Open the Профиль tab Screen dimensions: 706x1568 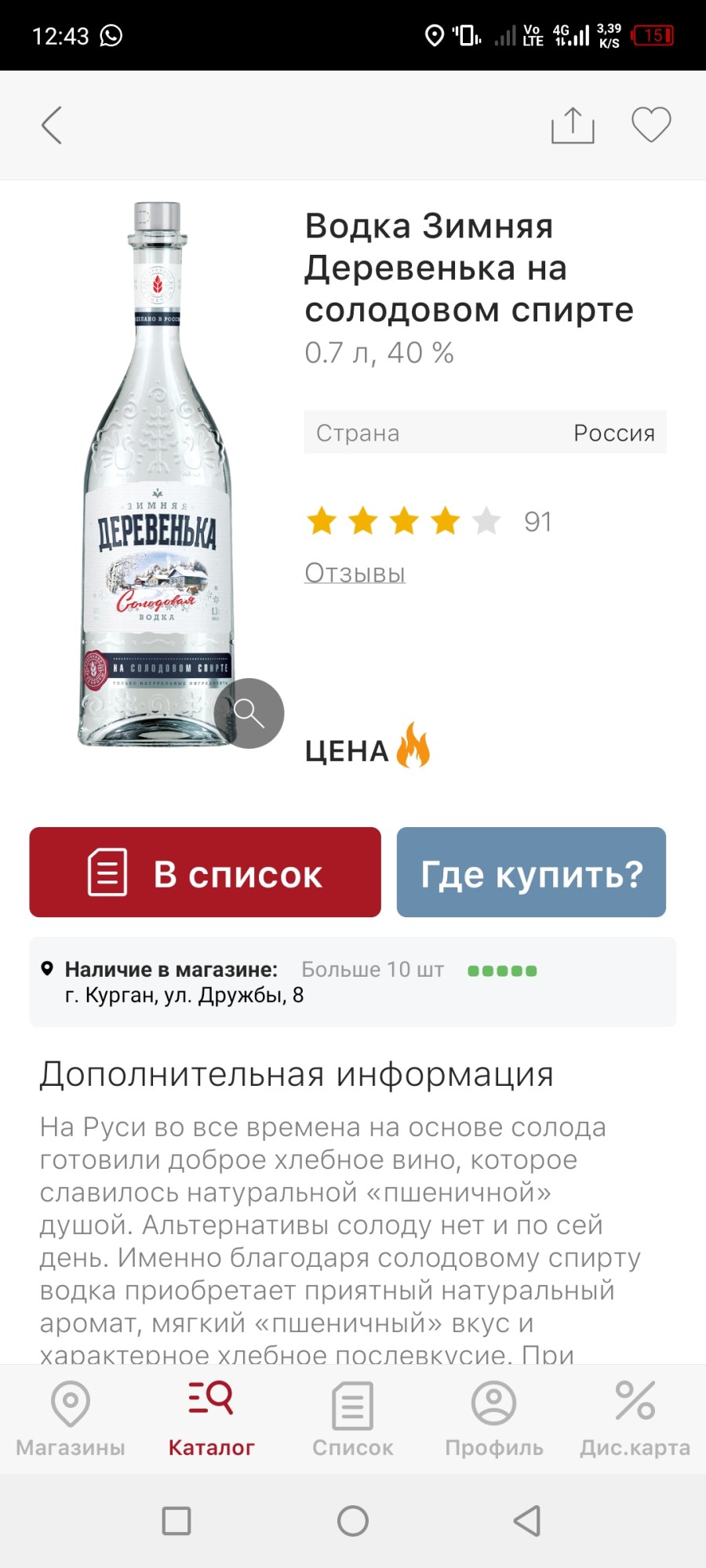[494, 1419]
